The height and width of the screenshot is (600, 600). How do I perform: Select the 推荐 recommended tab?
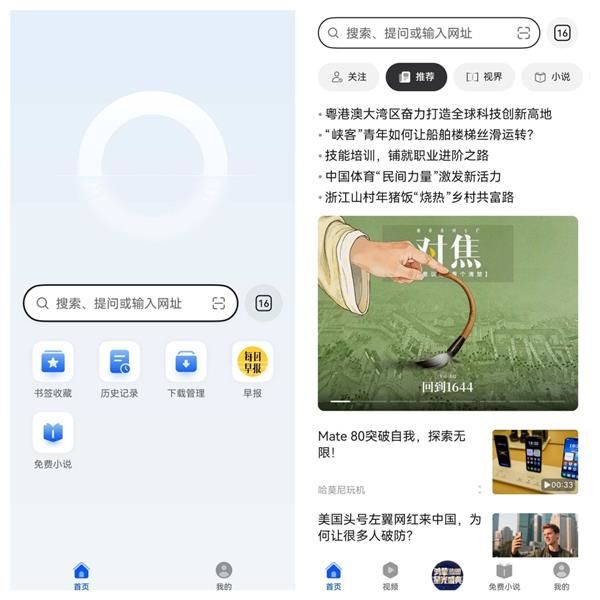416,77
